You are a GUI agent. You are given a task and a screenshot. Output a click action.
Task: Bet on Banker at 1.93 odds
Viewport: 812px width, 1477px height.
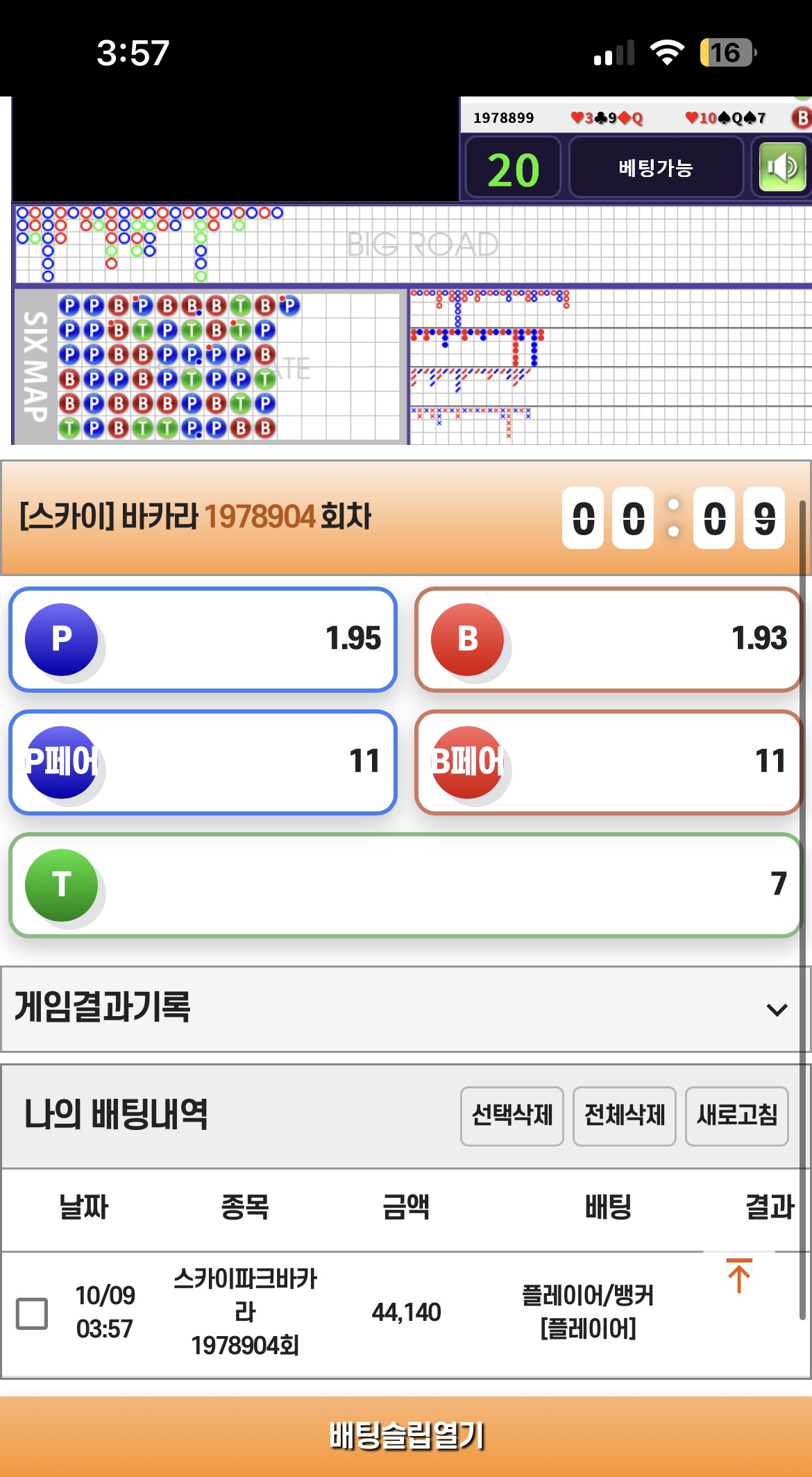pos(609,639)
